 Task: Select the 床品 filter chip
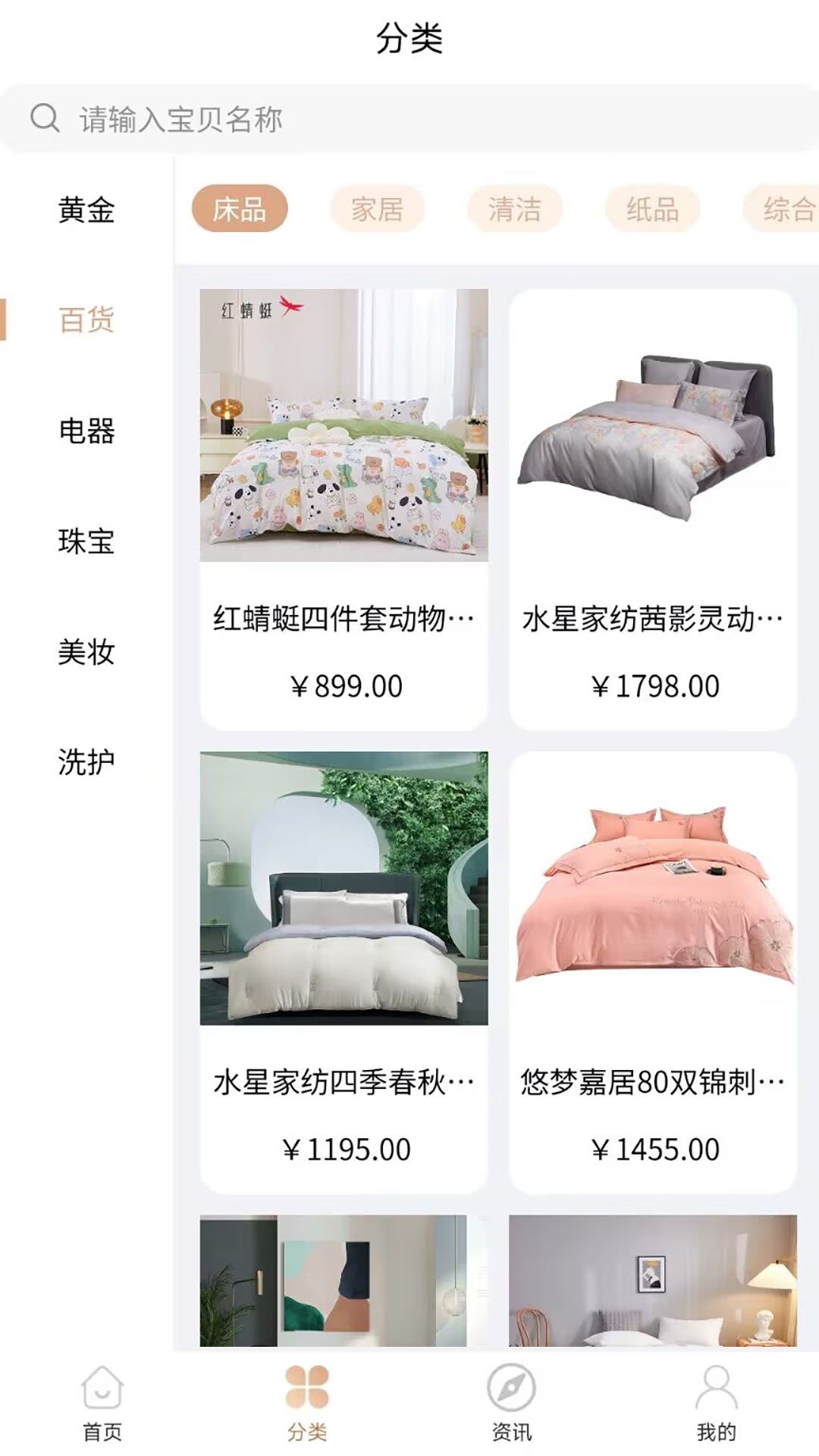(x=240, y=209)
